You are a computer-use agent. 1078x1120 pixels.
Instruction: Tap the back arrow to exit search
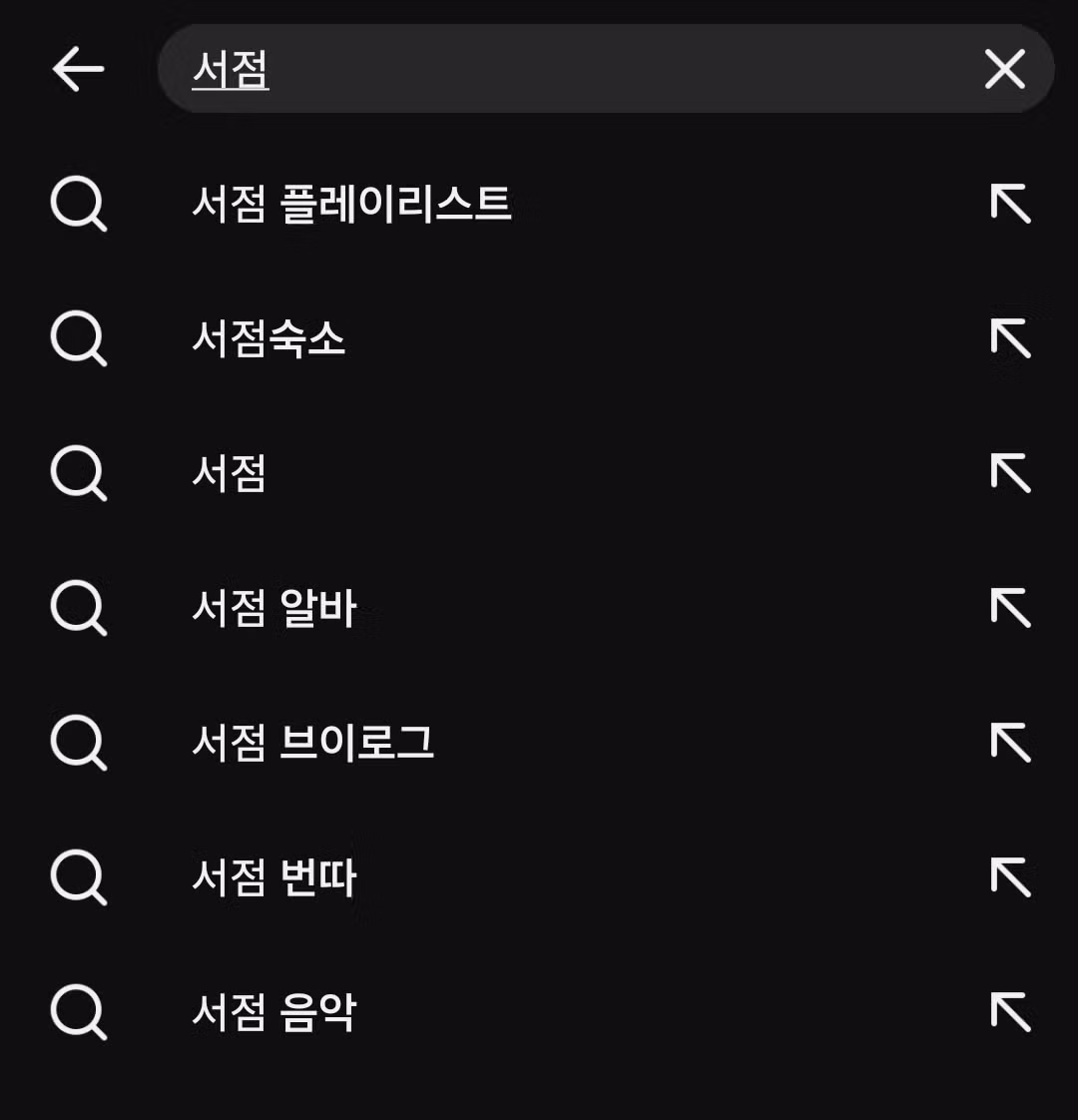(79, 69)
